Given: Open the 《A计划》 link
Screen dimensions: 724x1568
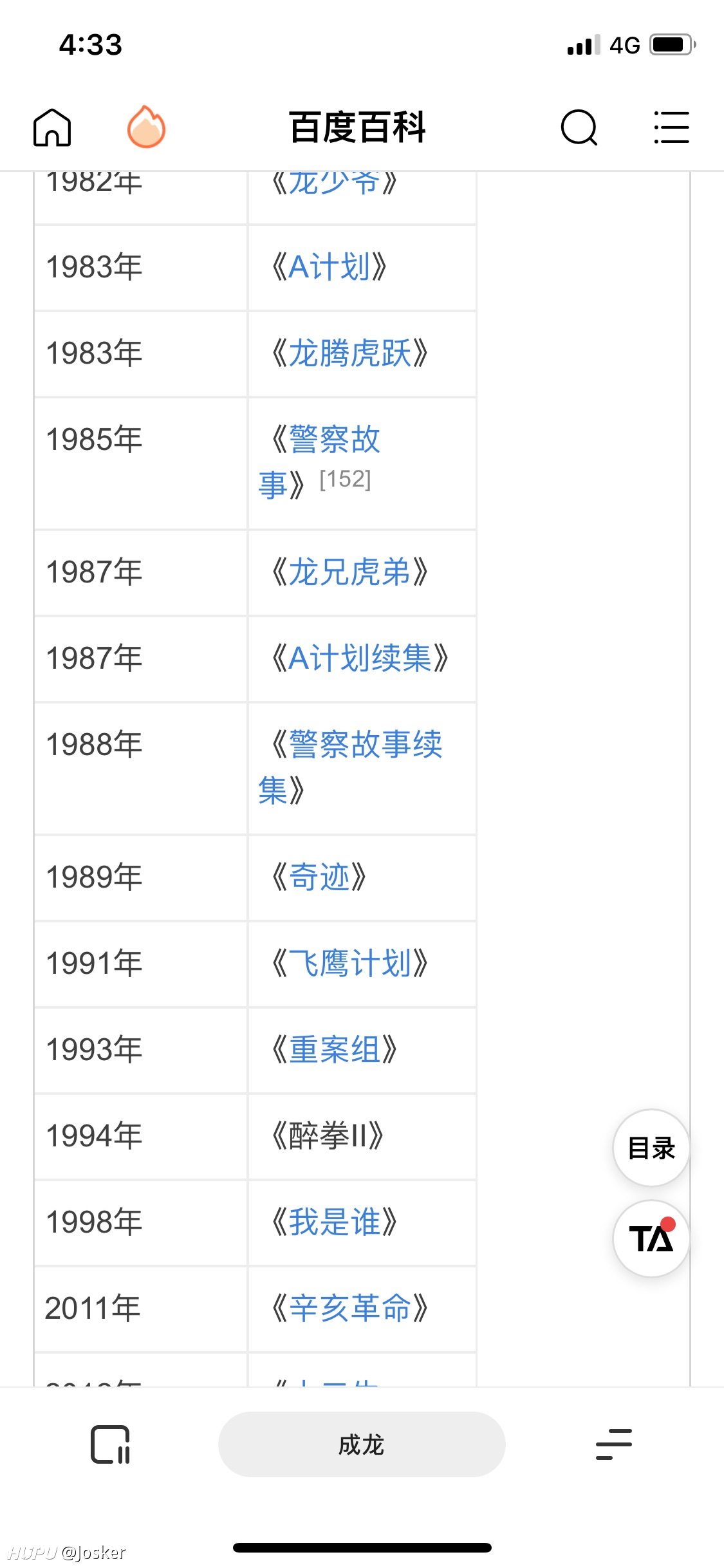Looking at the screenshot, I should (x=329, y=266).
